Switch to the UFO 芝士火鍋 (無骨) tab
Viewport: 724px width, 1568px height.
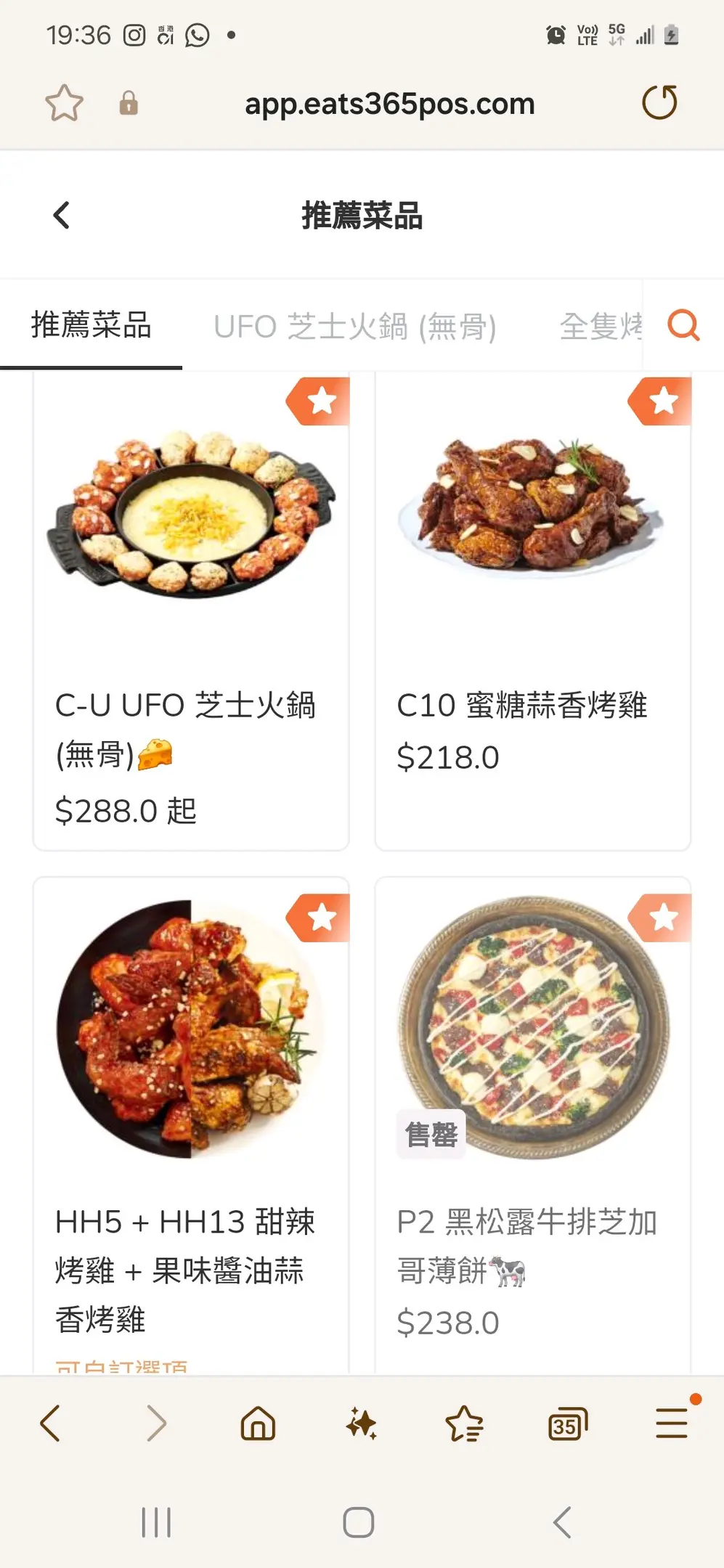point(355,327)
